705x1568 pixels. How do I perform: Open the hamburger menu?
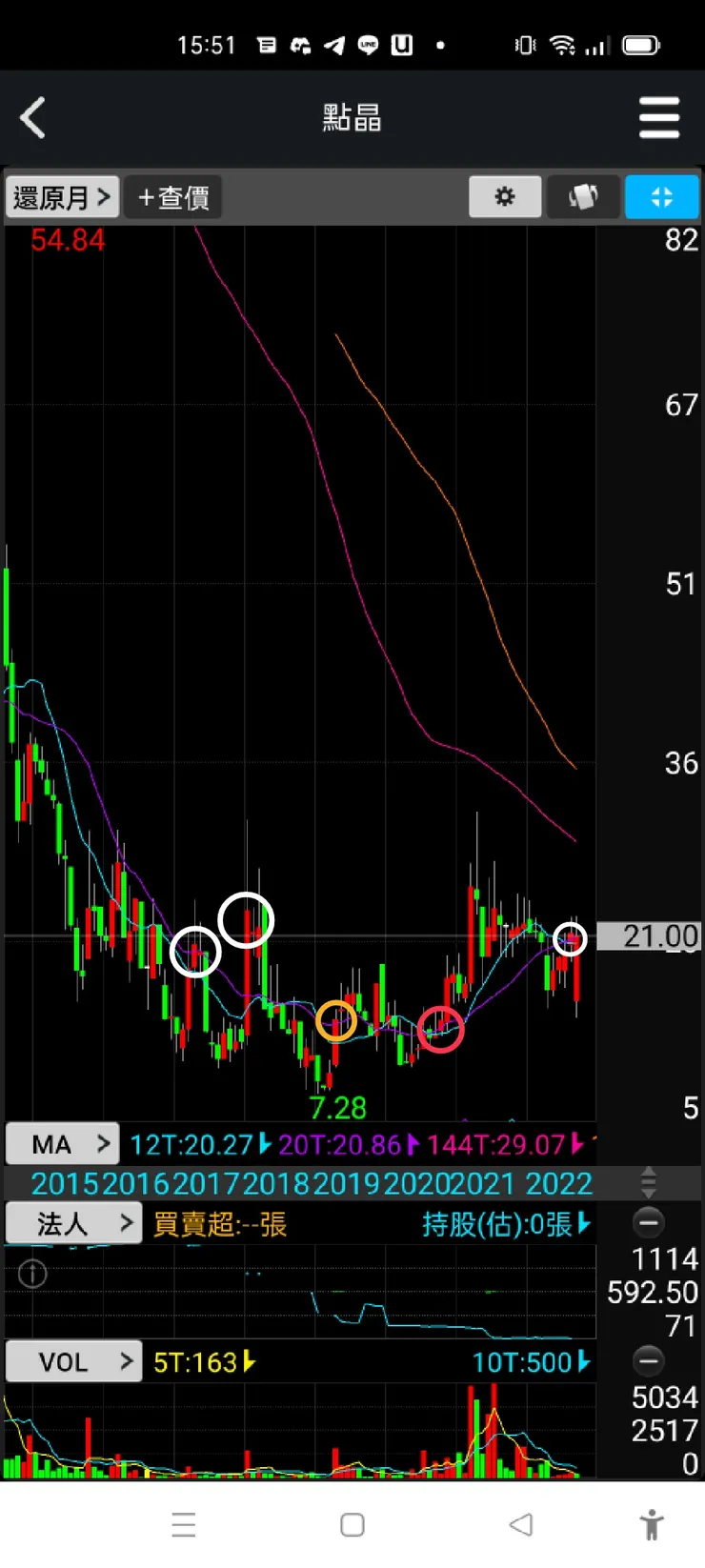click(658, 119)
